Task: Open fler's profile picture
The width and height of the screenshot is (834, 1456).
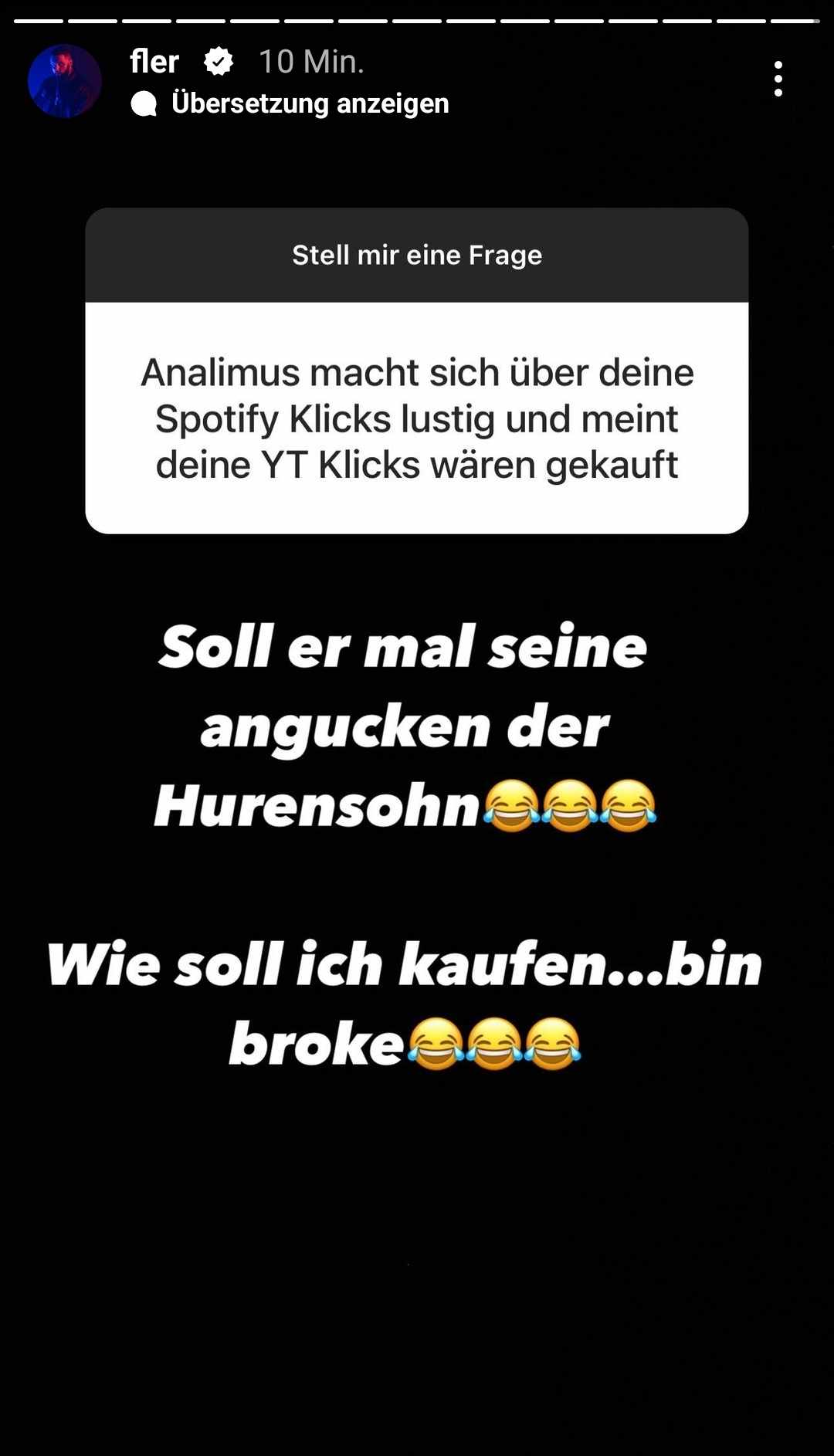Action: (65, 81)
